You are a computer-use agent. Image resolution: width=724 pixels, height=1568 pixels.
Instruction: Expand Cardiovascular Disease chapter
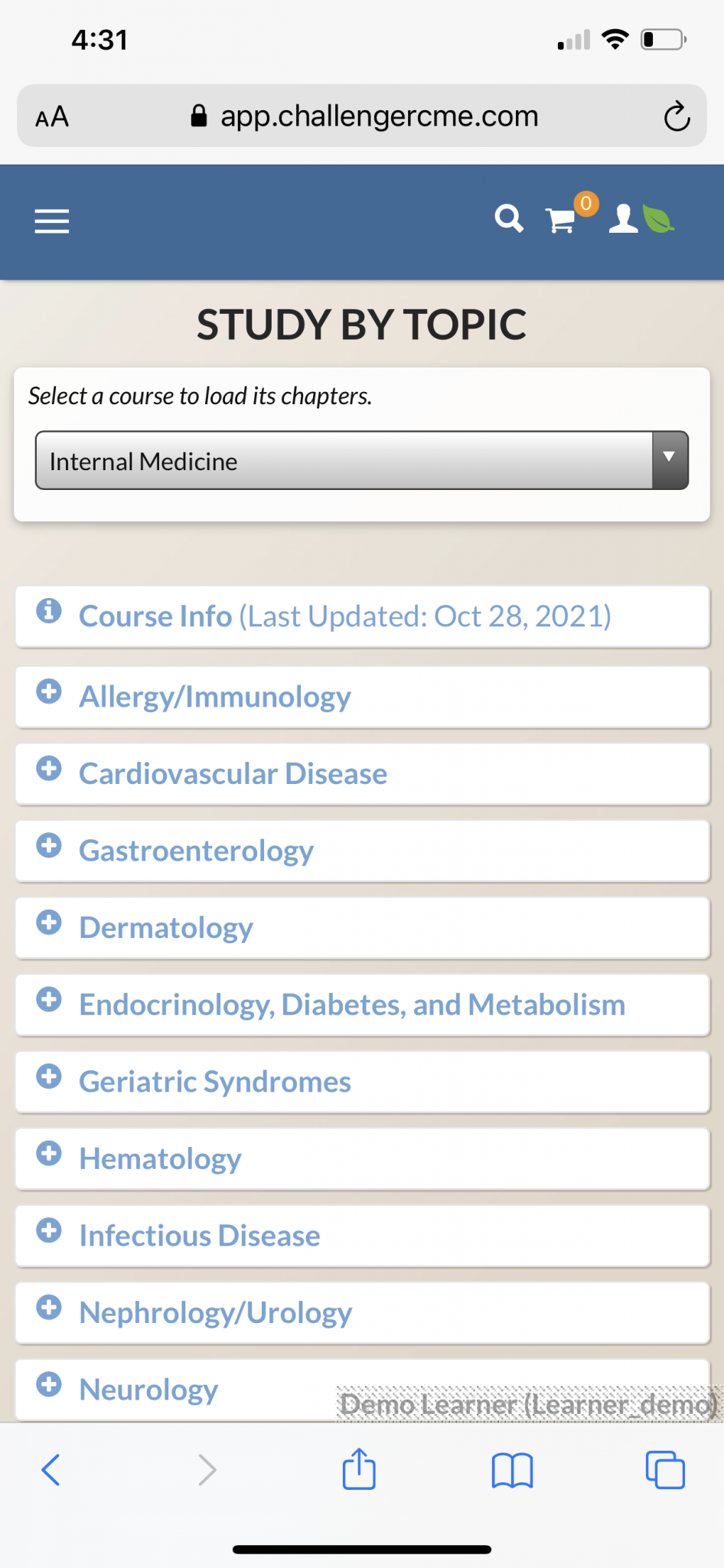tap(362, 773)
